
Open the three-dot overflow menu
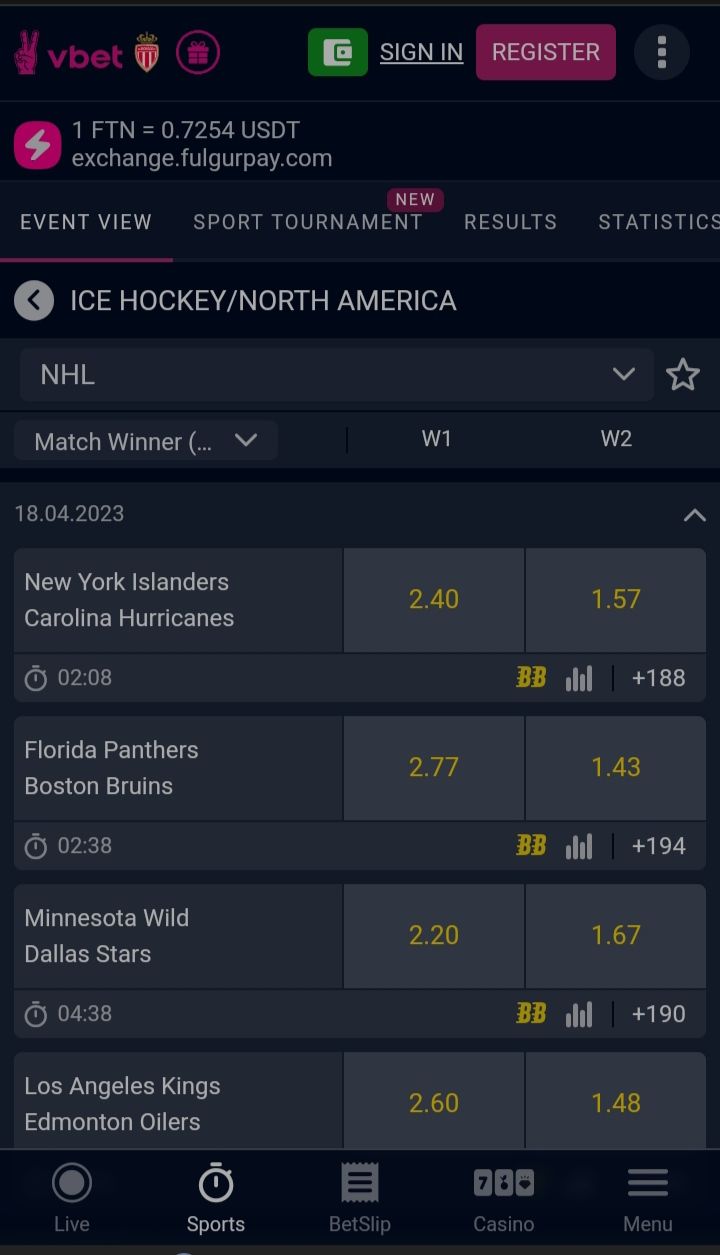[x=661, y=52]
